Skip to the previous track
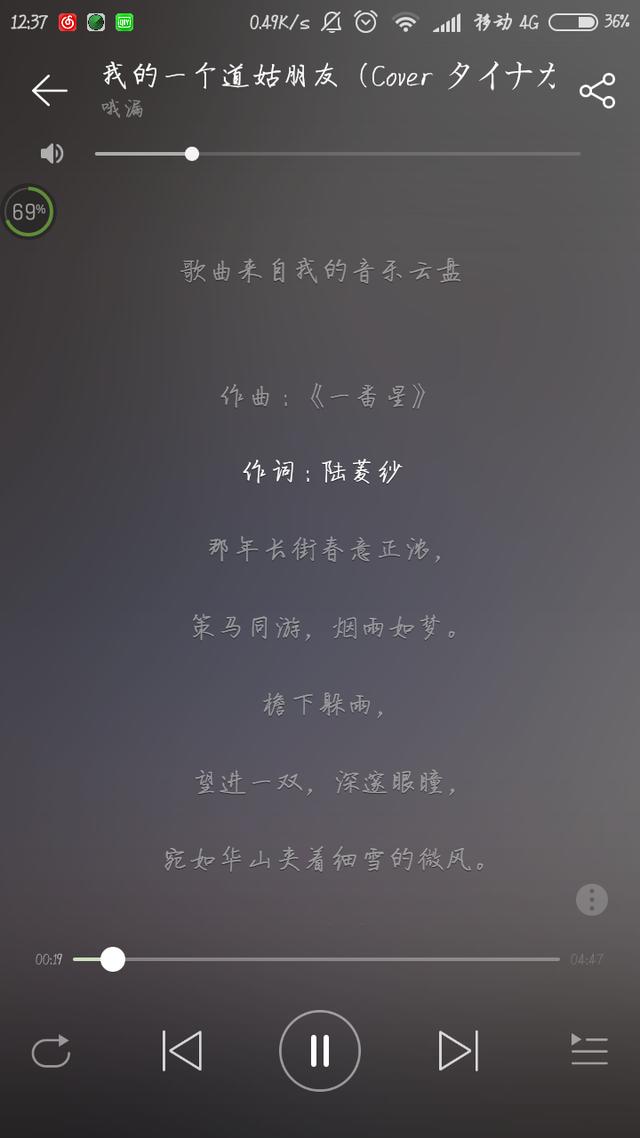This screenshot has width=640, height=1138. click(182, 1051)
